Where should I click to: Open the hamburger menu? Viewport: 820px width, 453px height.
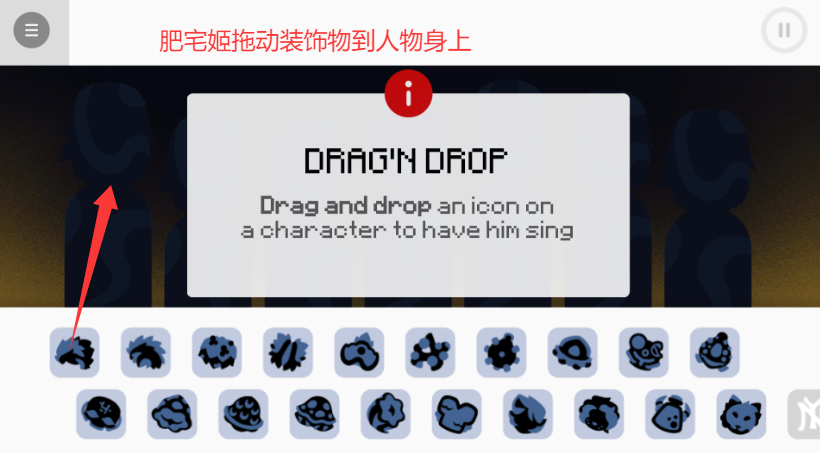[x=32, y=31]
